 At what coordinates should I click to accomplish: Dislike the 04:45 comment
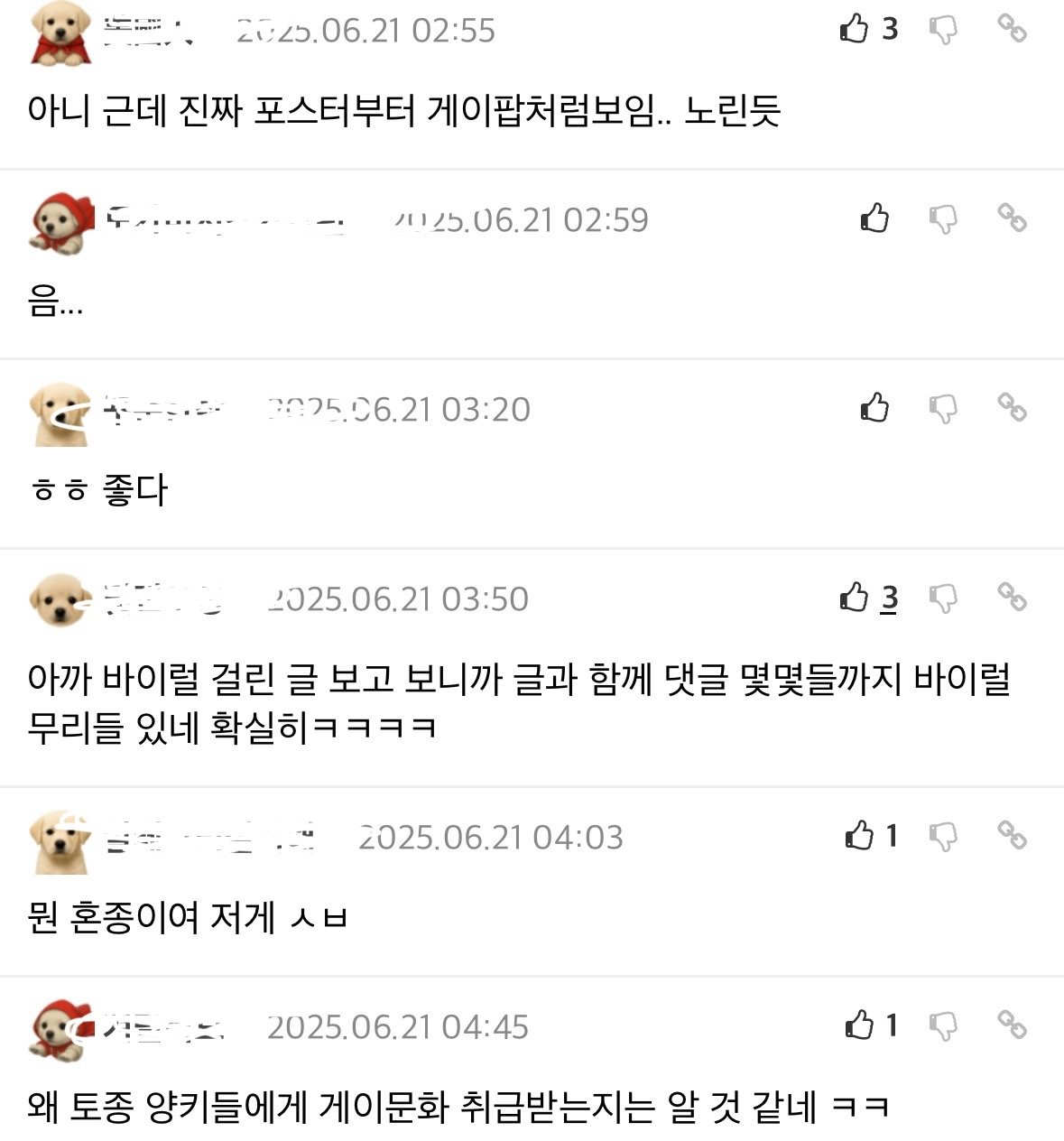point(943,1026)
